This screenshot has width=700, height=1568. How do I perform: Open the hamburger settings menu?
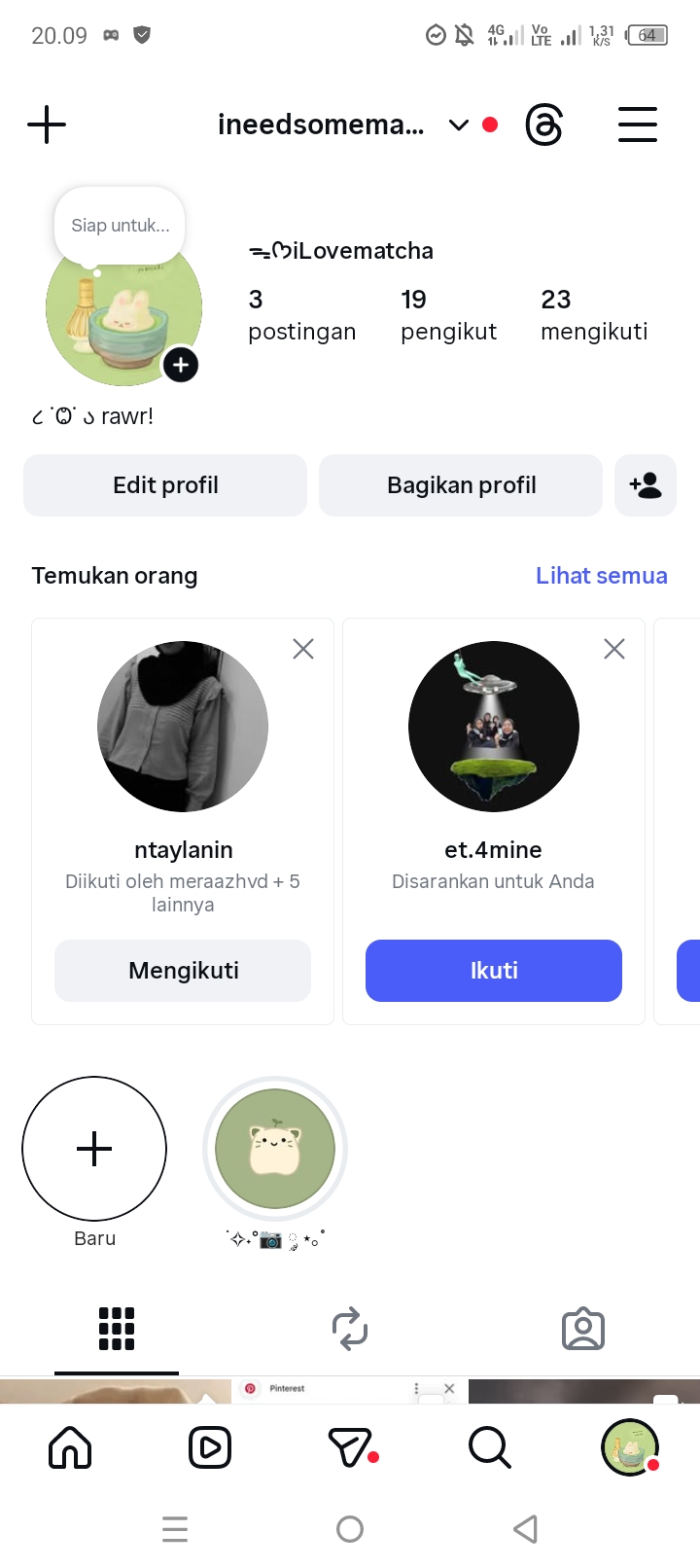(x=638, y=125)
